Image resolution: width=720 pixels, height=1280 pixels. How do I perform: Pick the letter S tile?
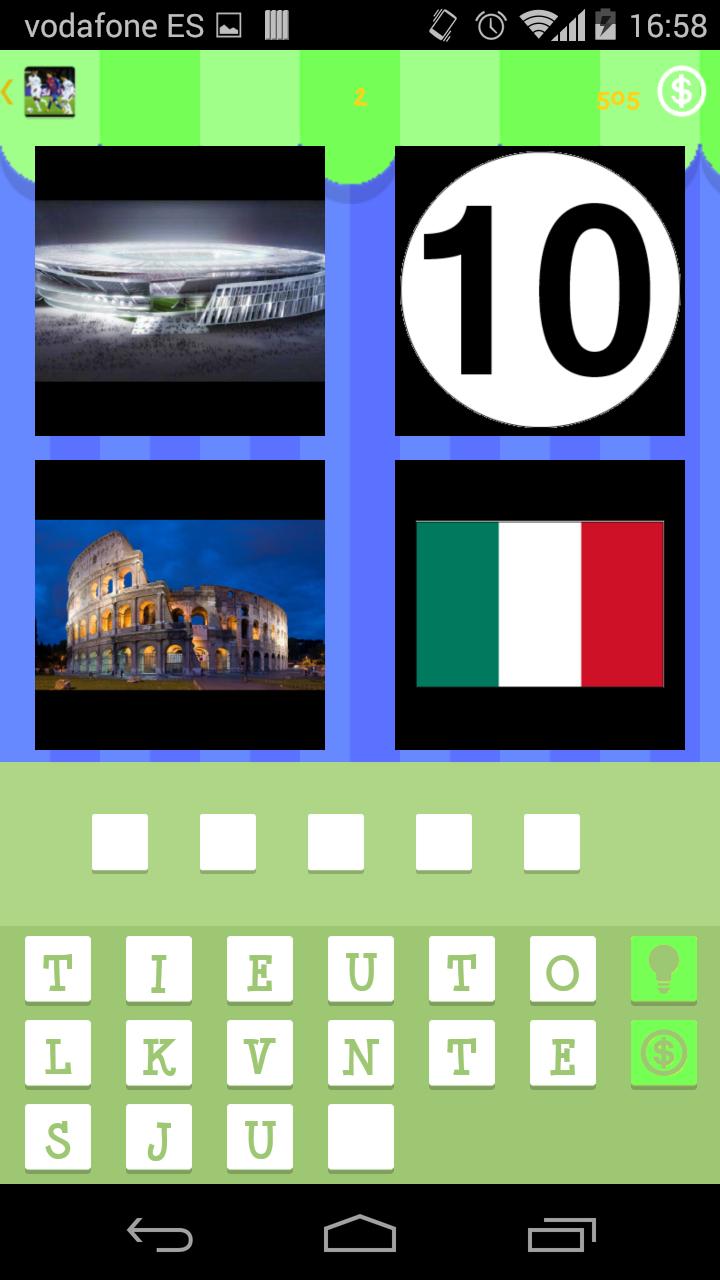[x=57, y=1138]
